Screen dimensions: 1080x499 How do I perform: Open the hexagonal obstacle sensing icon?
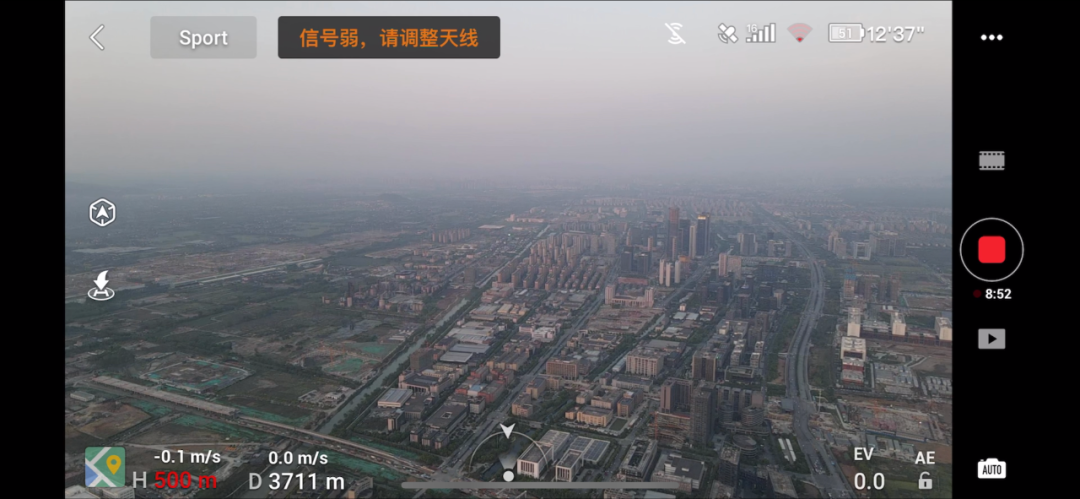pos(102,212)
